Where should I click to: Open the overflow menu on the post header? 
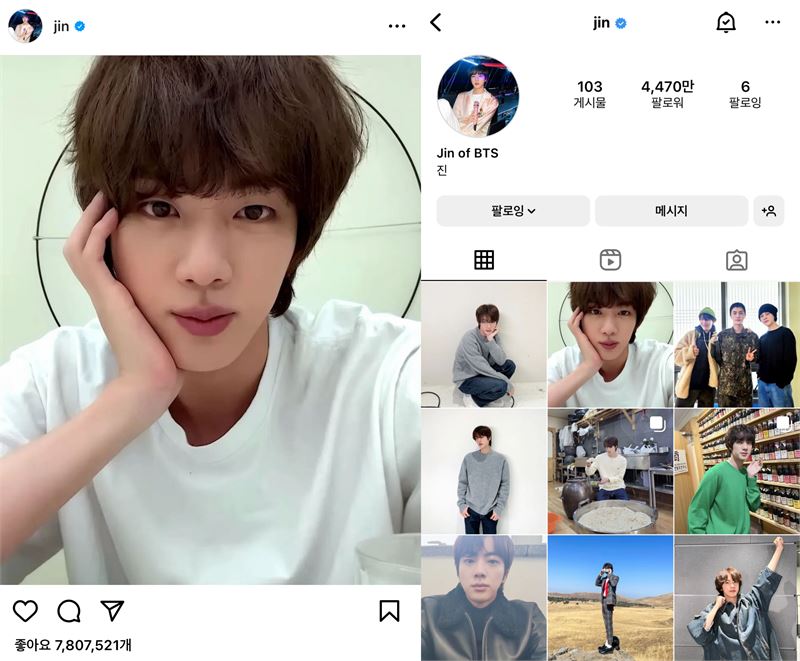pos(397,26)
